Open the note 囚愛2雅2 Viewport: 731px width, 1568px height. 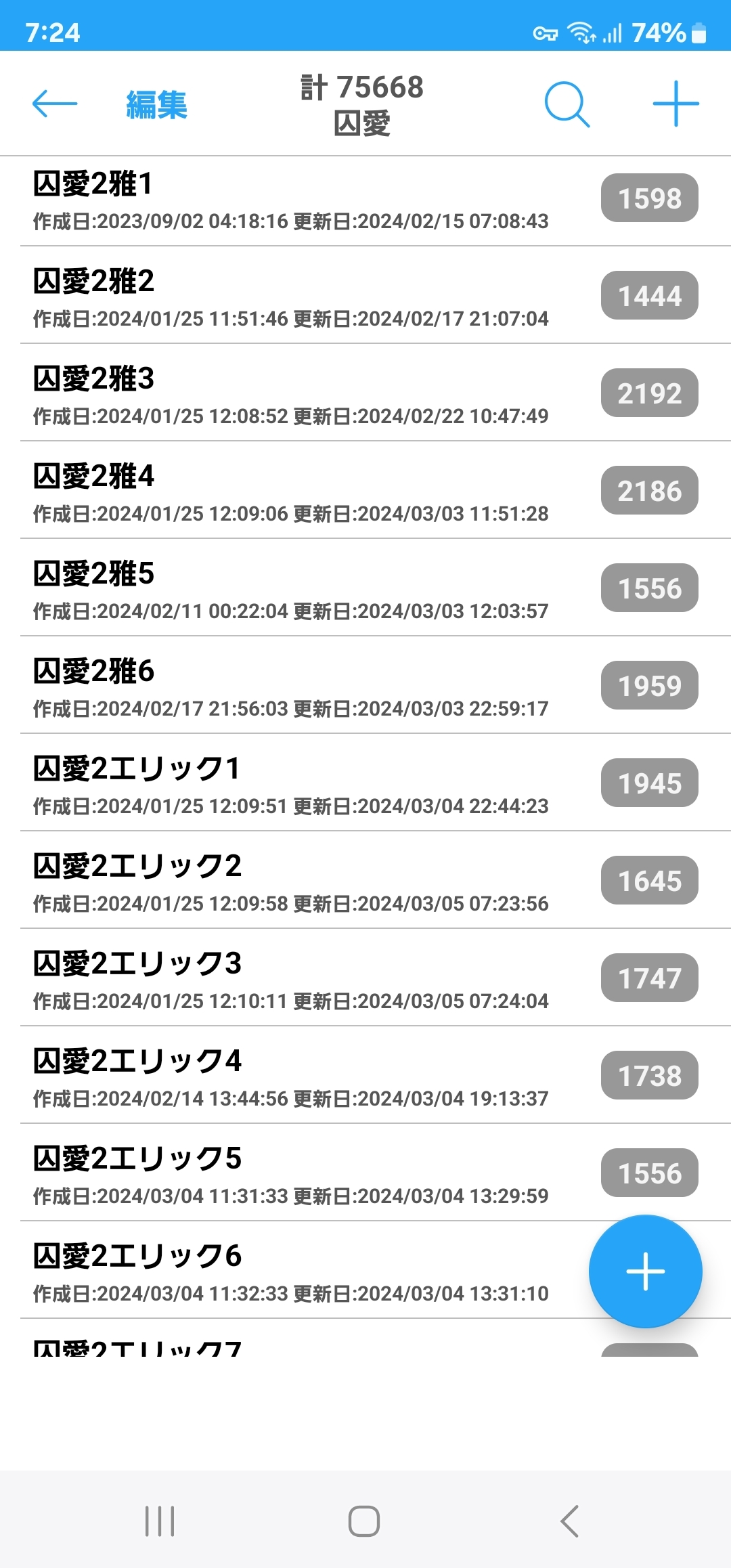[291, 298]
